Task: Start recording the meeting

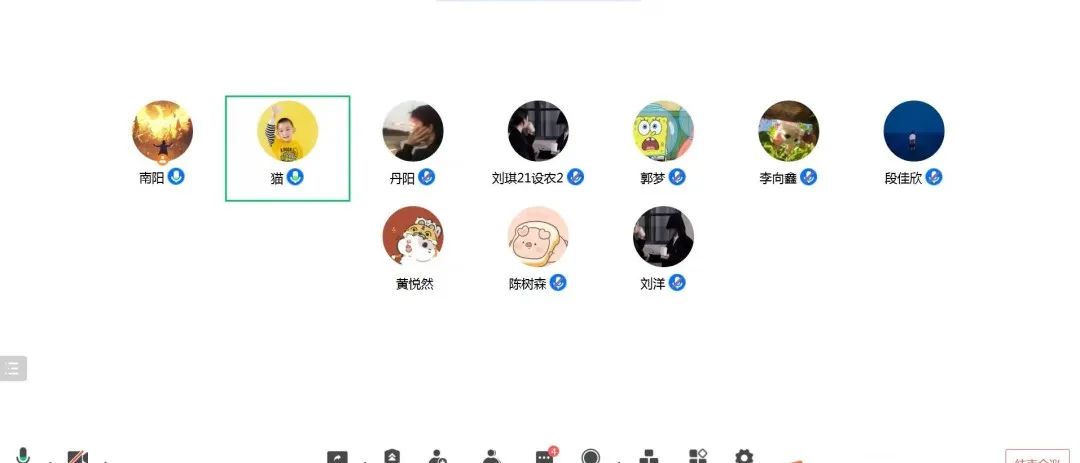Action: 591,457
